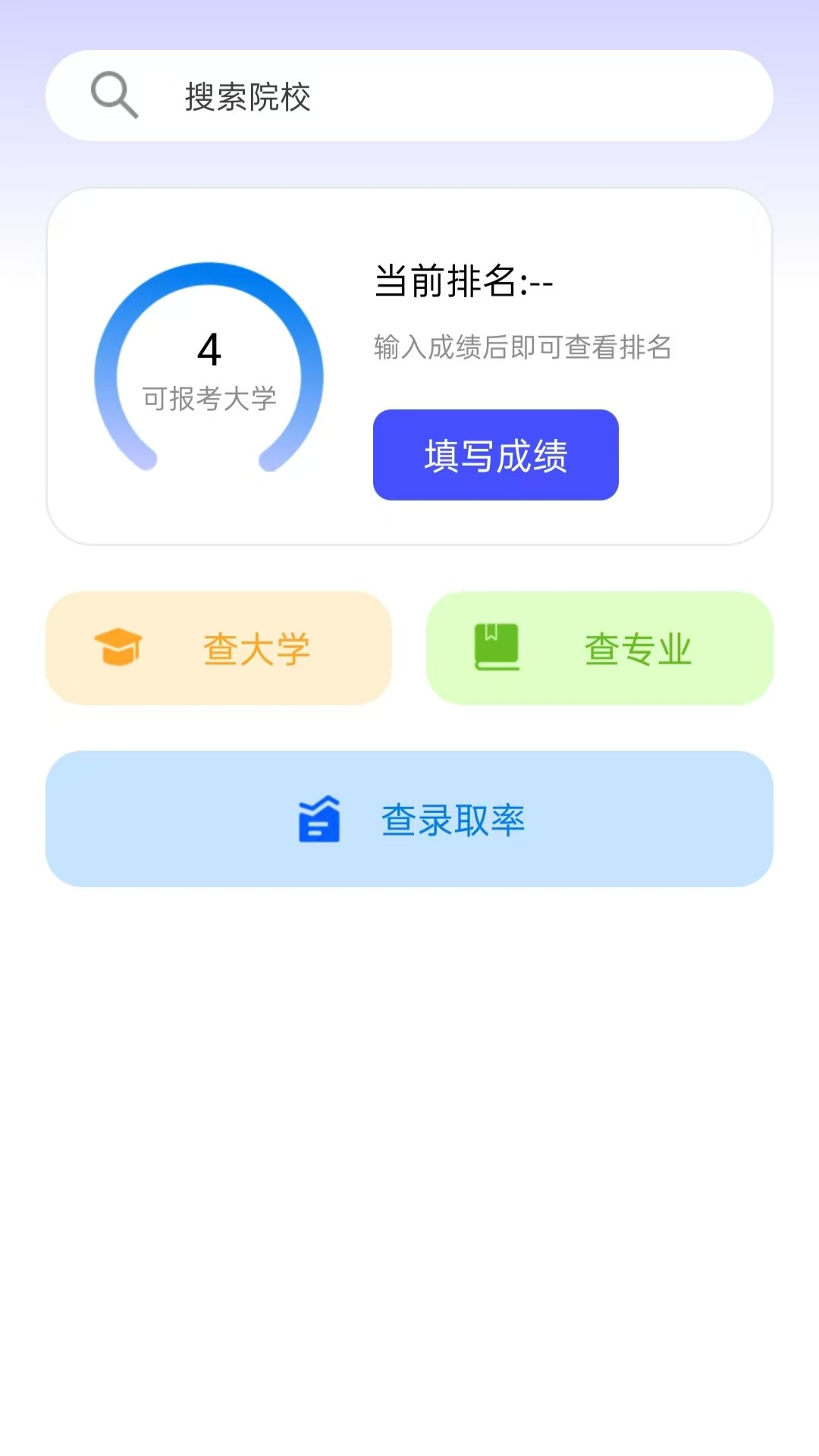Select the number 4 in the gauge

point(209,350)
